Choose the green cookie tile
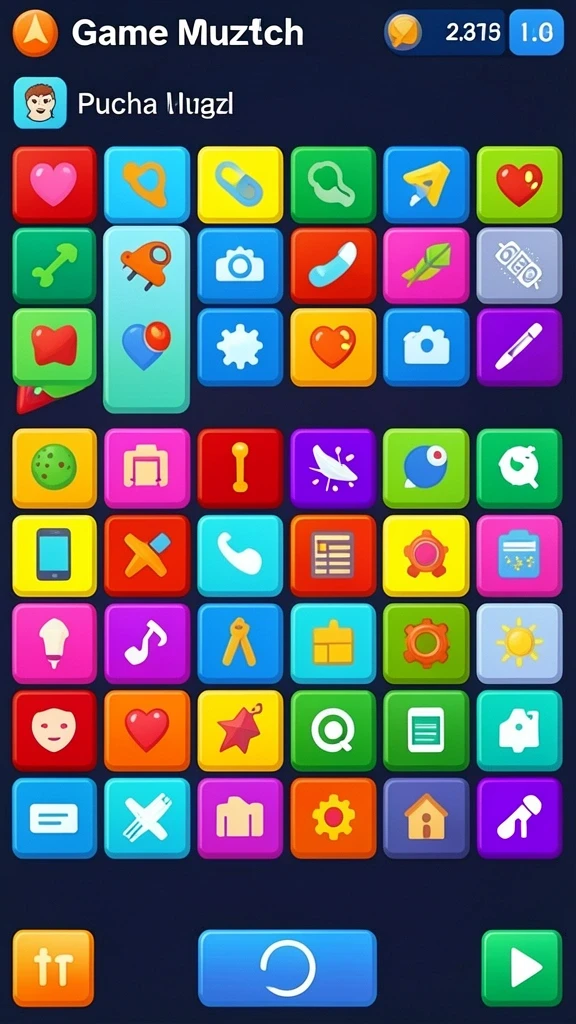 click(54, 468)
